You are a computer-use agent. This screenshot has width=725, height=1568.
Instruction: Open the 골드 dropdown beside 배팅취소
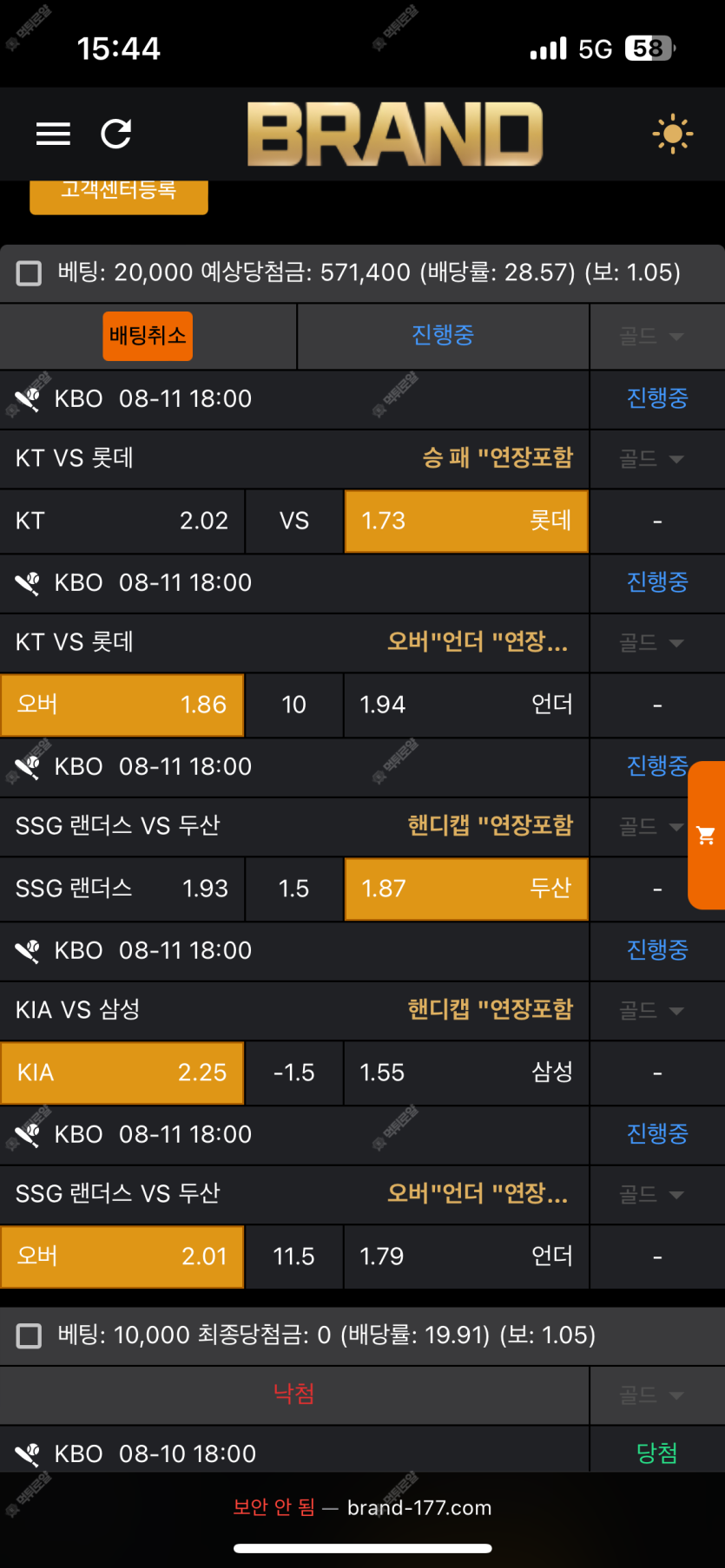coord(652,337)
